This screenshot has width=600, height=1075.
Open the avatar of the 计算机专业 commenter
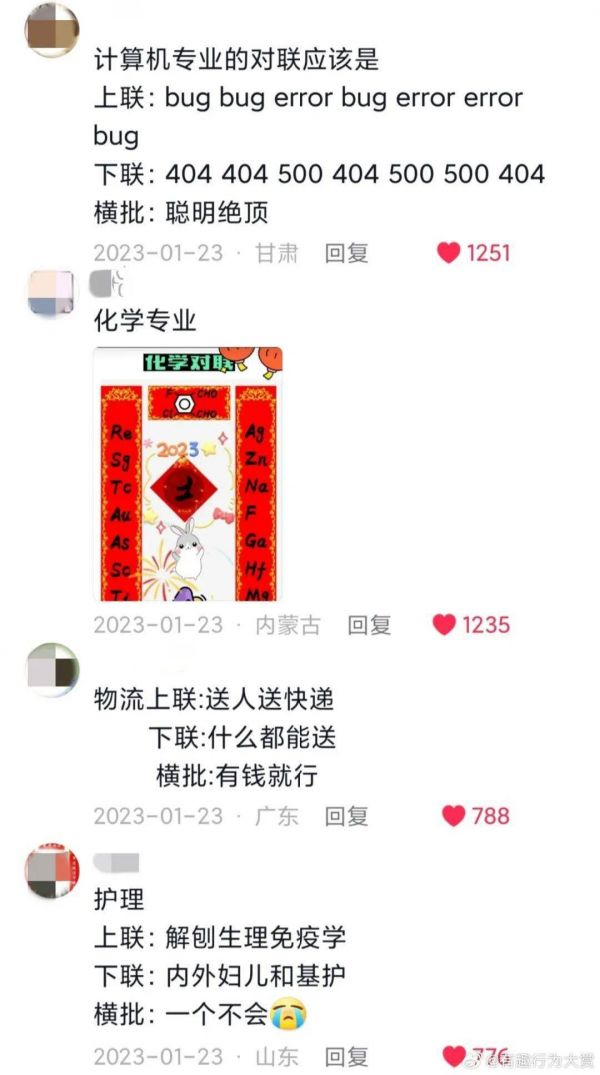pyautogui.click(x=52, y=30)
